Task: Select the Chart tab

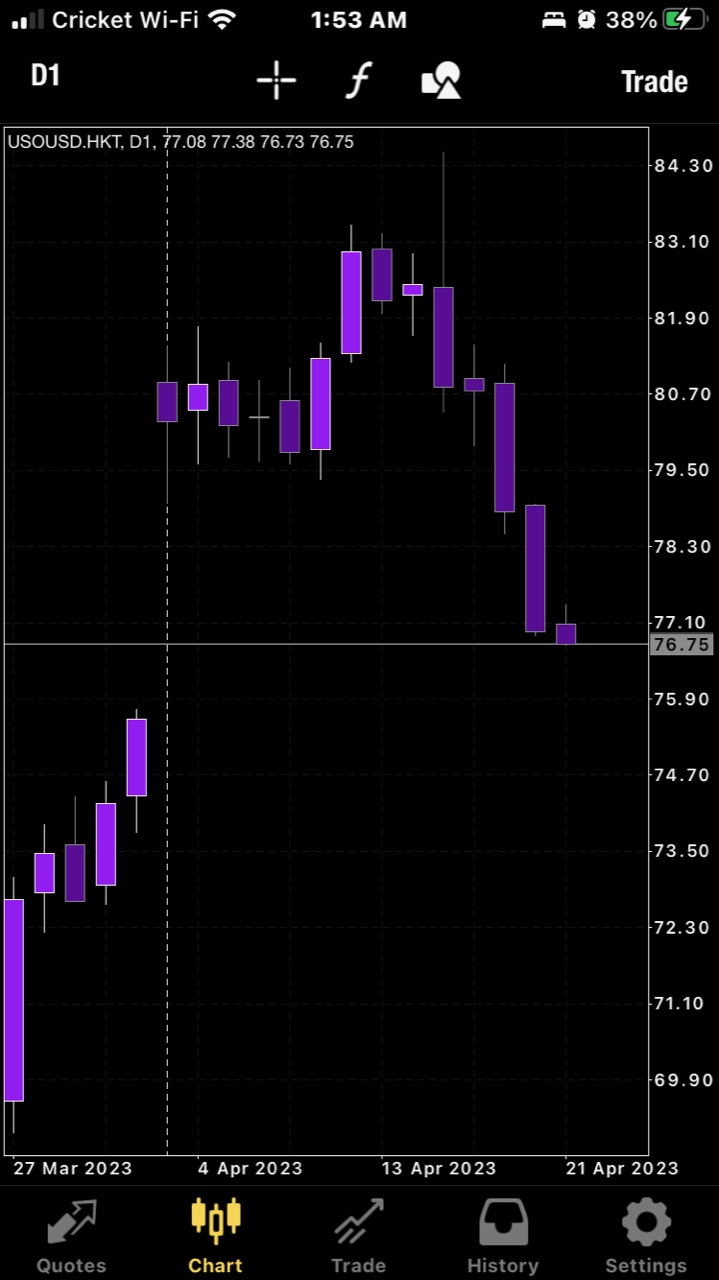Action: click(x=215, y=1235)
